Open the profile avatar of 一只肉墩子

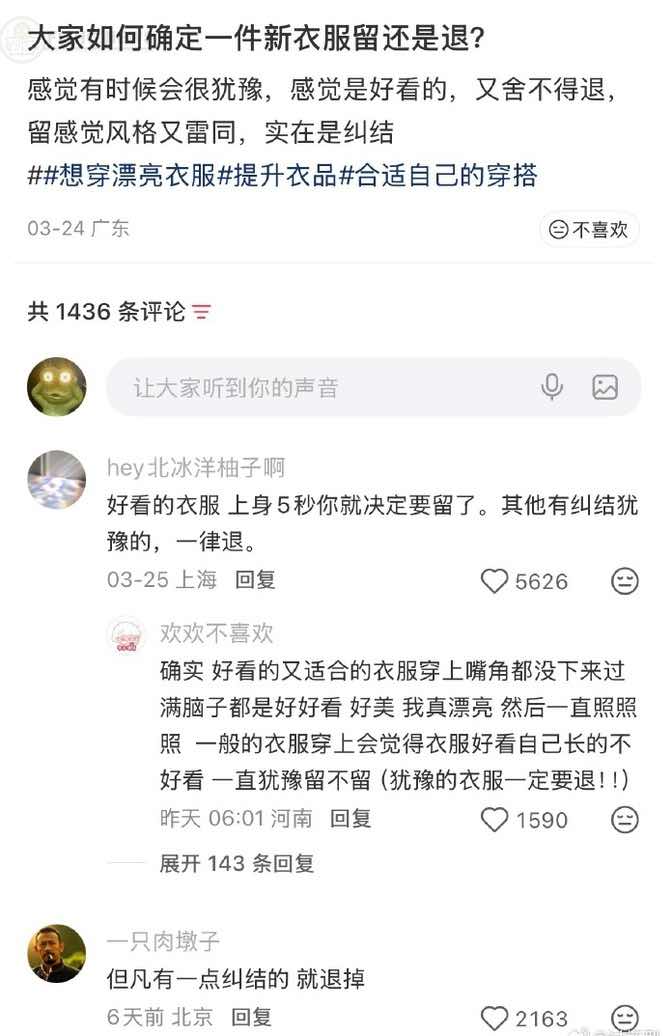tap(56, 953)
